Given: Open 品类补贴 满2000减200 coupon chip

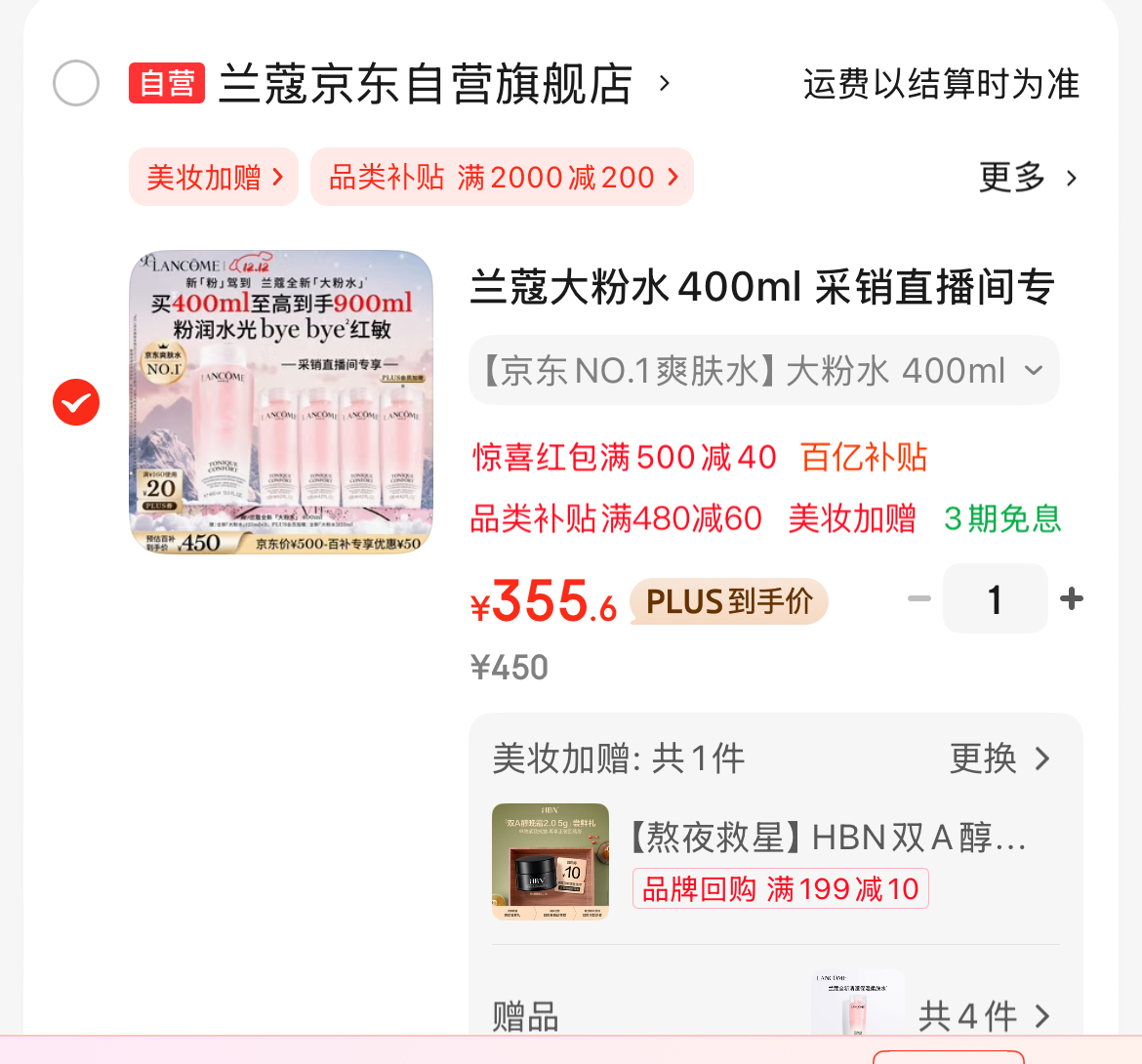Looking at the screenshot, I should click(502, 177).
